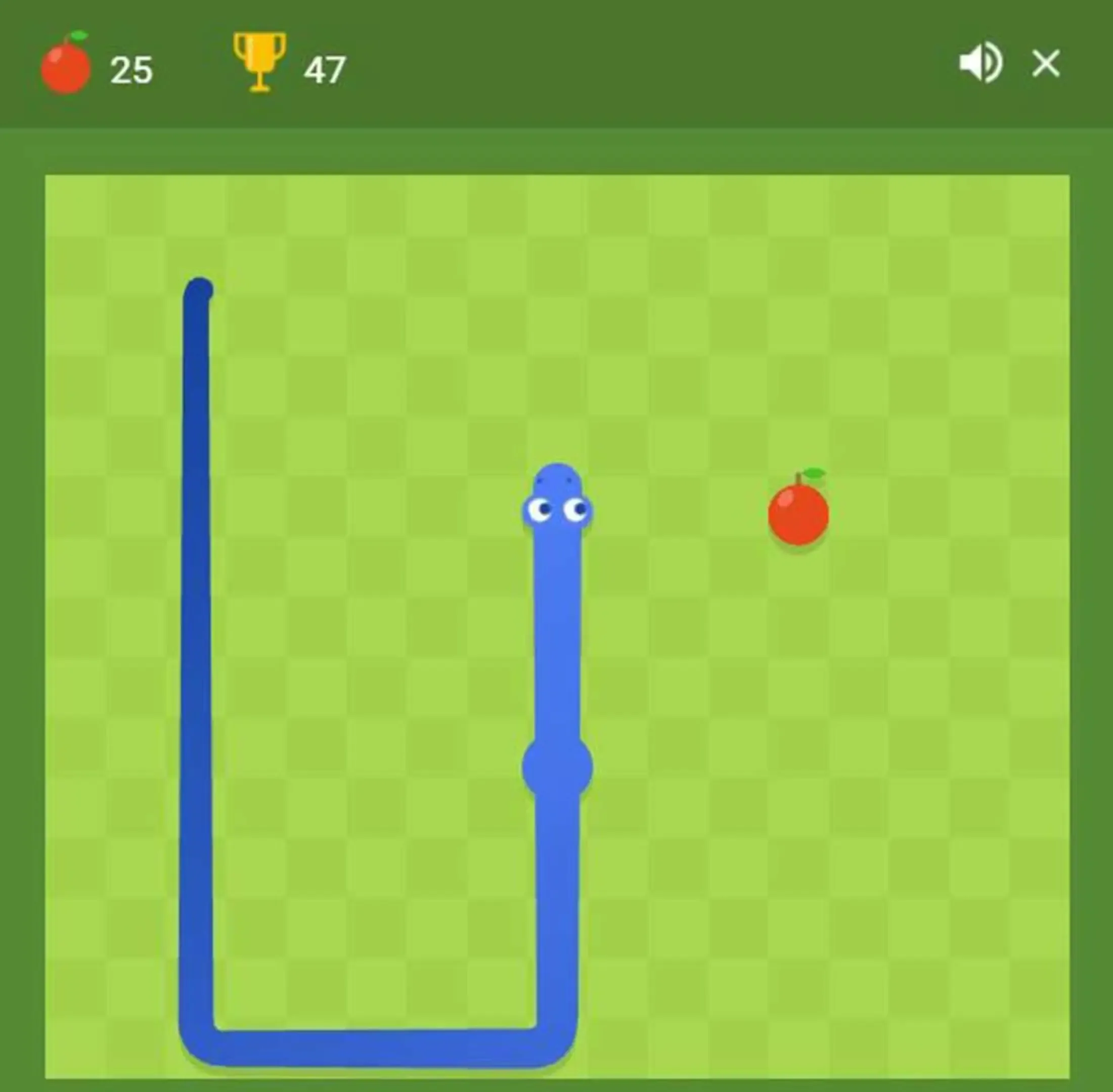The height and width of the screenshot is (1092, 1113).
Task: Close the snake game
Action: click(1045, 63)
